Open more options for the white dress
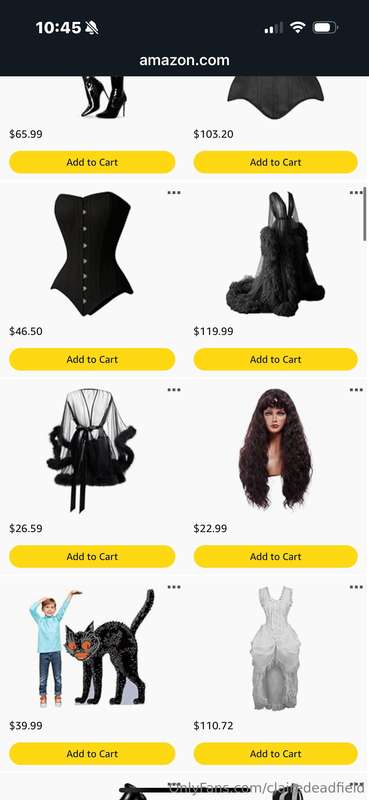 point(356,587)
